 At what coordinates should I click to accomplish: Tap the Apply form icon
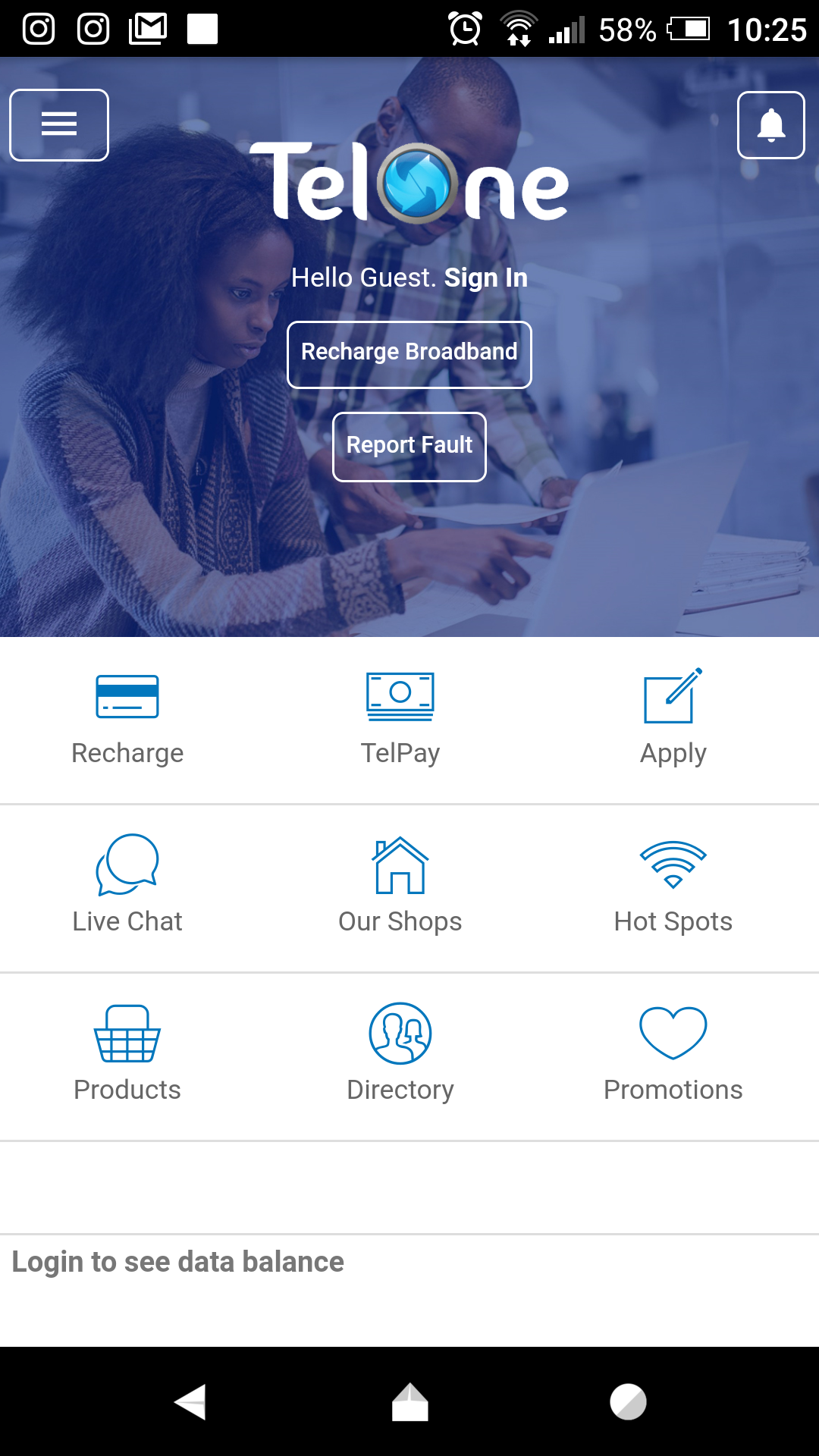coord(673,694)
